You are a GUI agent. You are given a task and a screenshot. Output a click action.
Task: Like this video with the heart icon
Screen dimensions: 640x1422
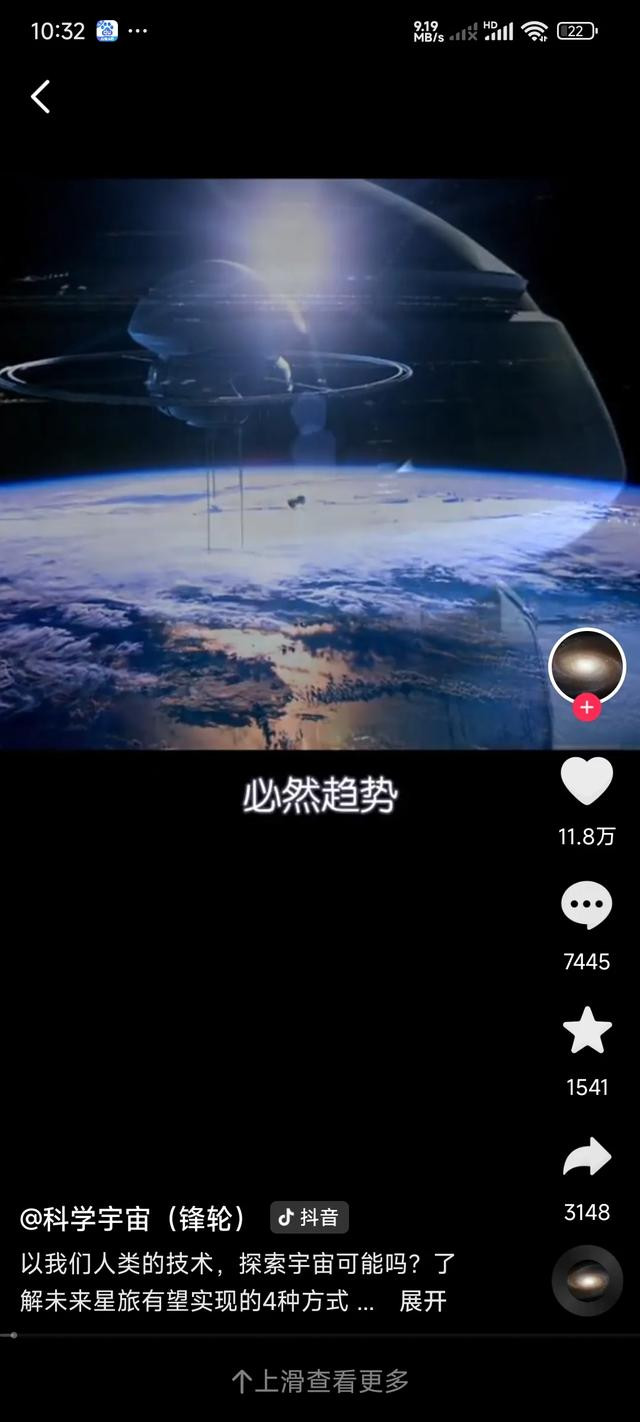pyautogui.click(x=587, y=782)
